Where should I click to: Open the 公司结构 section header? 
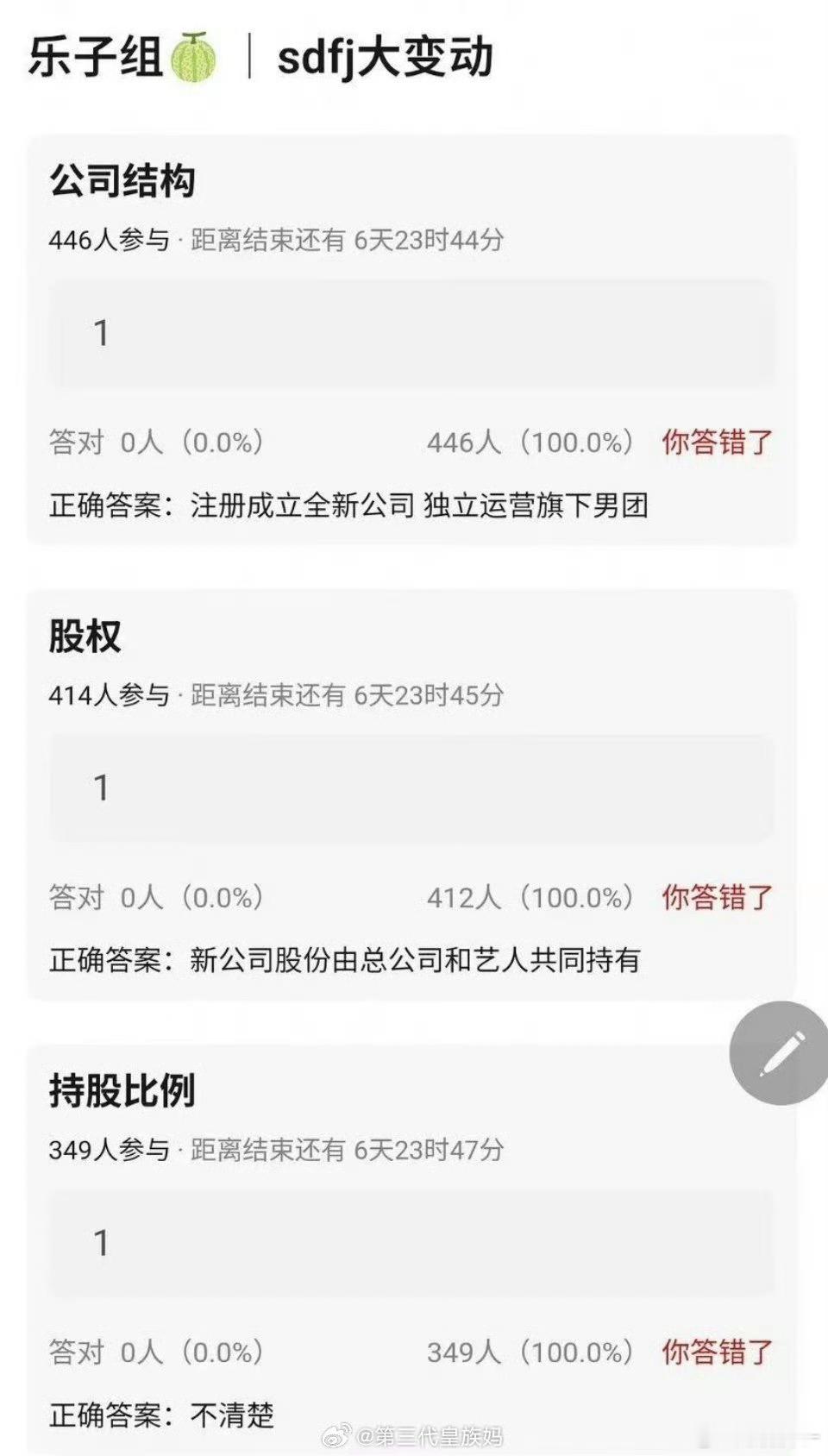[x=124, y=179]
